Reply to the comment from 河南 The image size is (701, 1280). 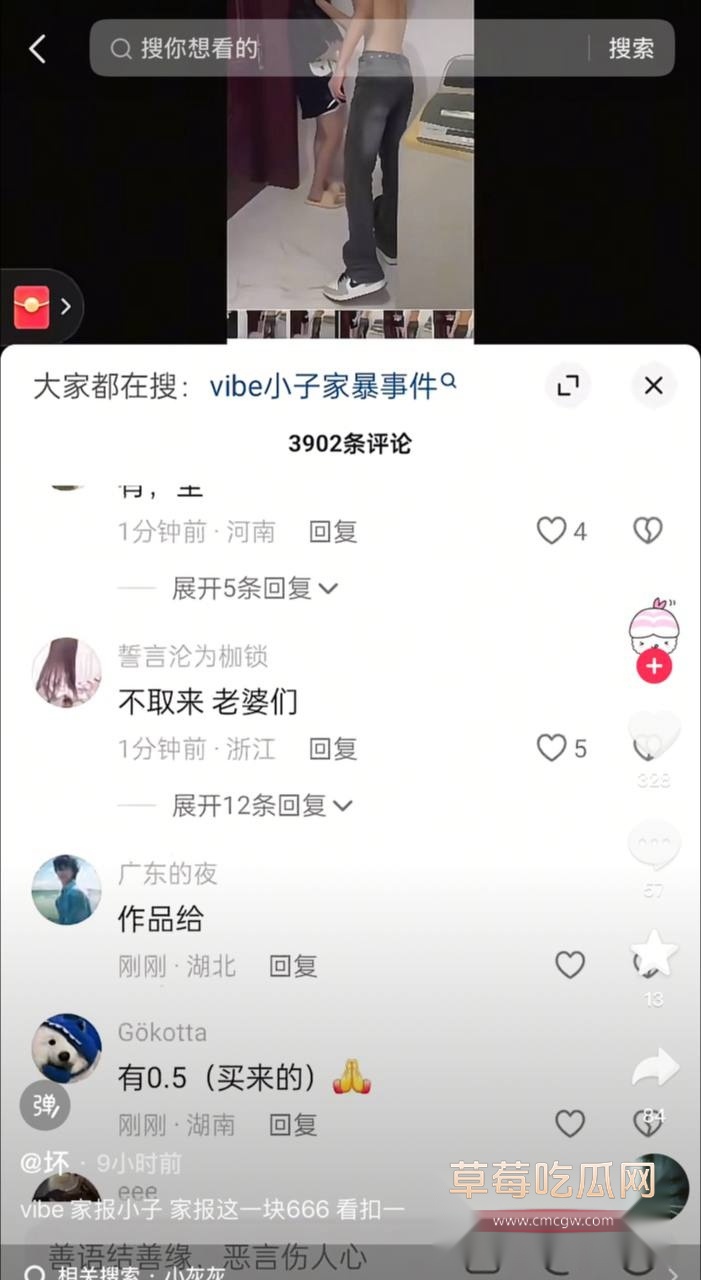coord(333,532)
